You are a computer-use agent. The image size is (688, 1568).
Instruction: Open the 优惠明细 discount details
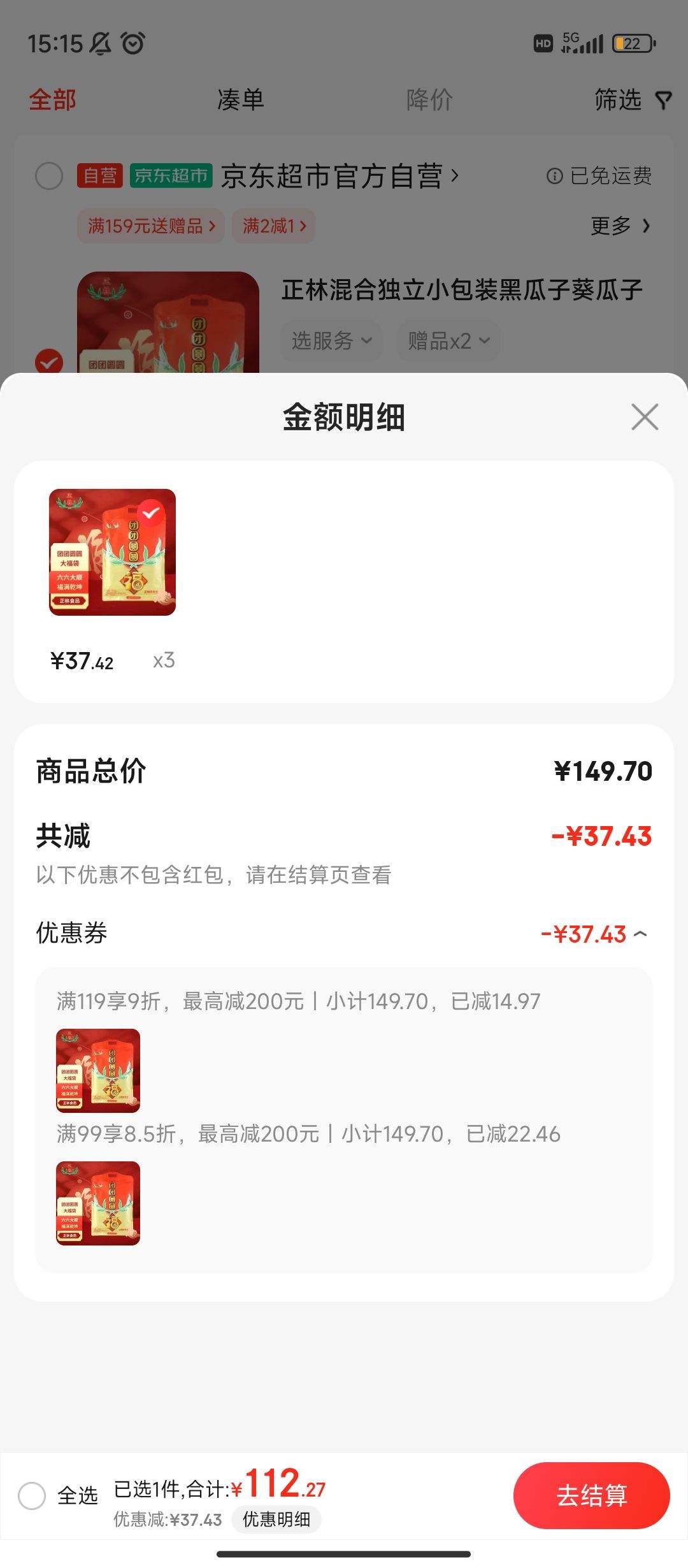(x=276, y=1520)
